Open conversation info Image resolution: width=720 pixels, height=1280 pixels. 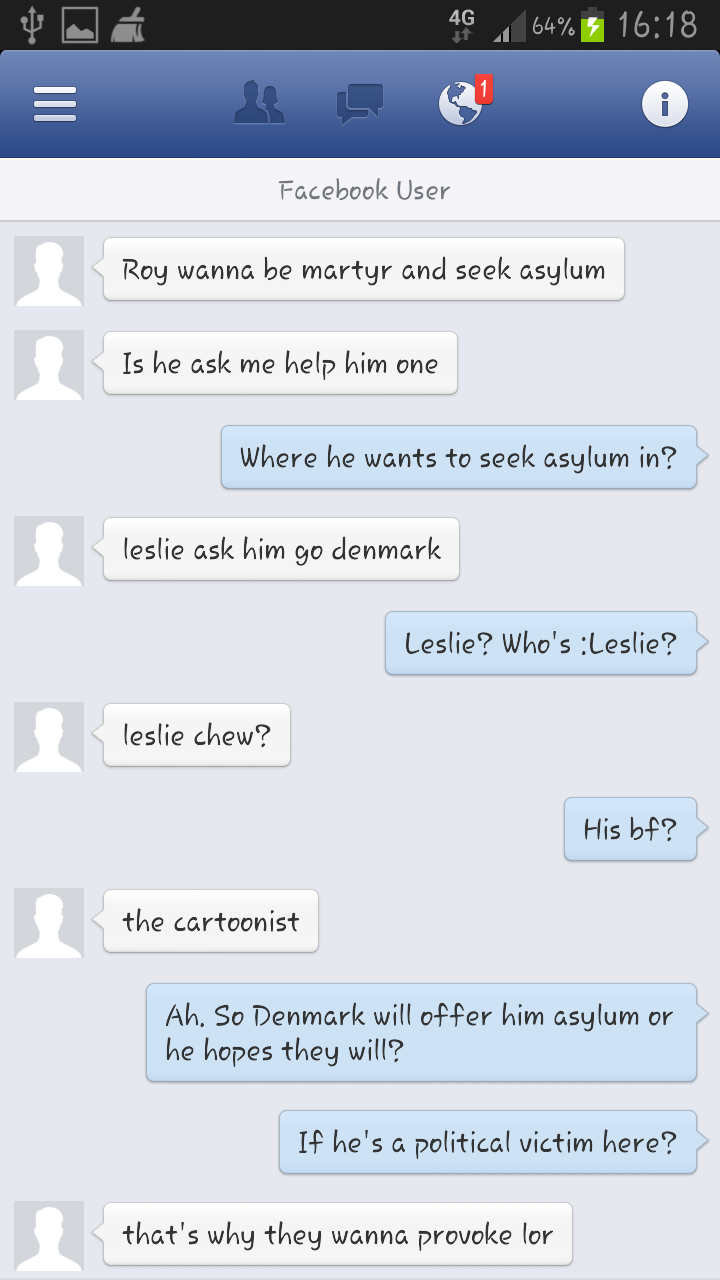665,104
